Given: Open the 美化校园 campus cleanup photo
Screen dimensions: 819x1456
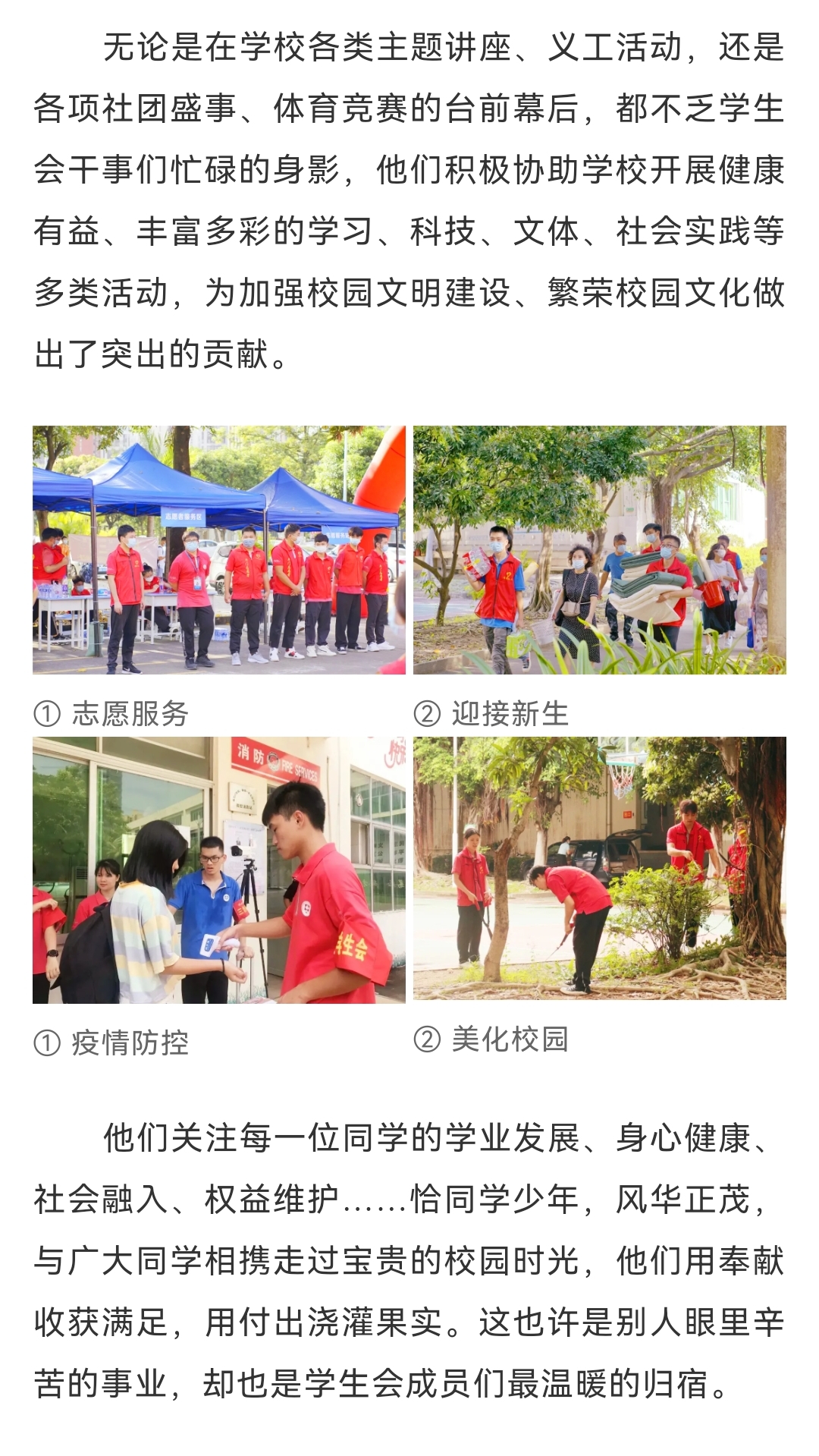Looking at the screenshot, I should pos(599,868).
